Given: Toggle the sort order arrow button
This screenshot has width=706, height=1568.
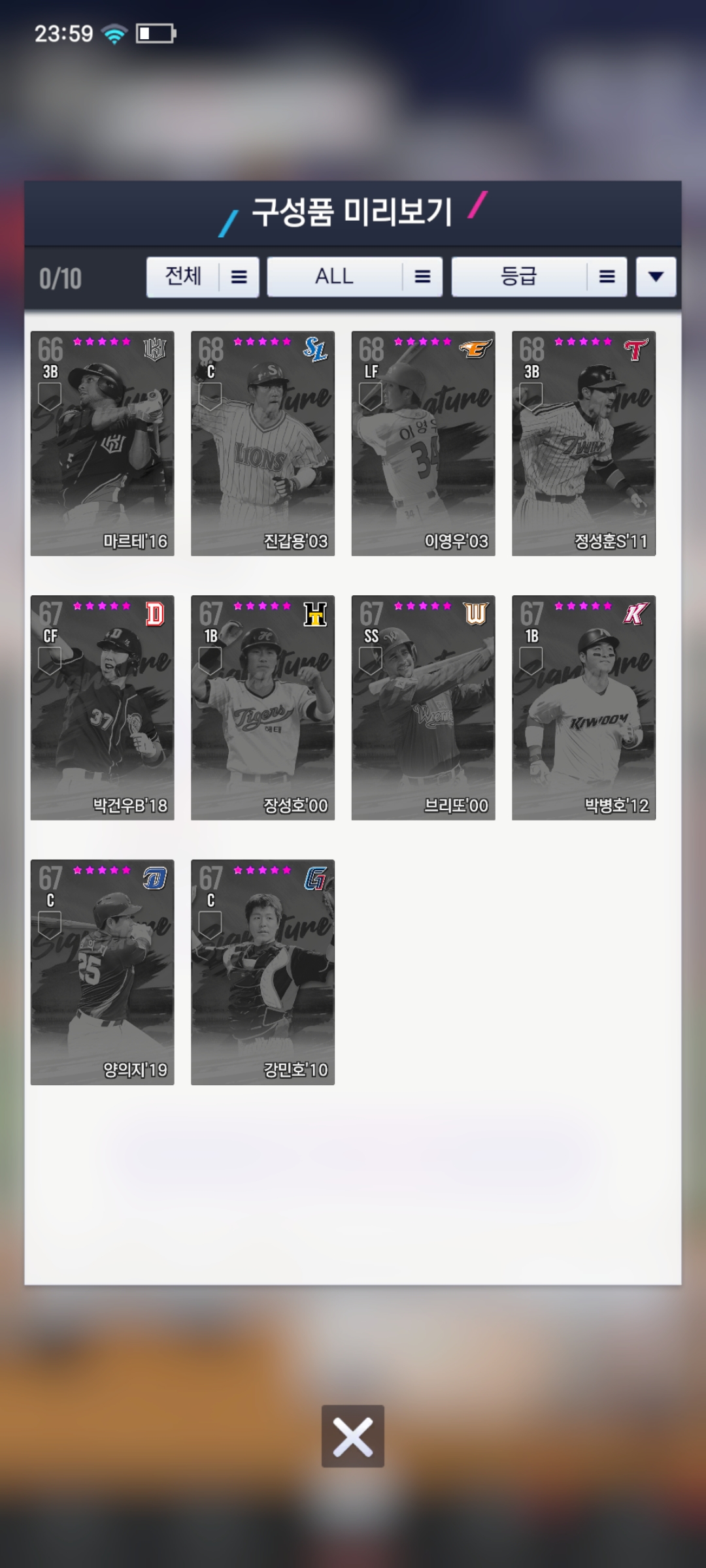Looking at the screenshot, I should (x=656, y=277).
